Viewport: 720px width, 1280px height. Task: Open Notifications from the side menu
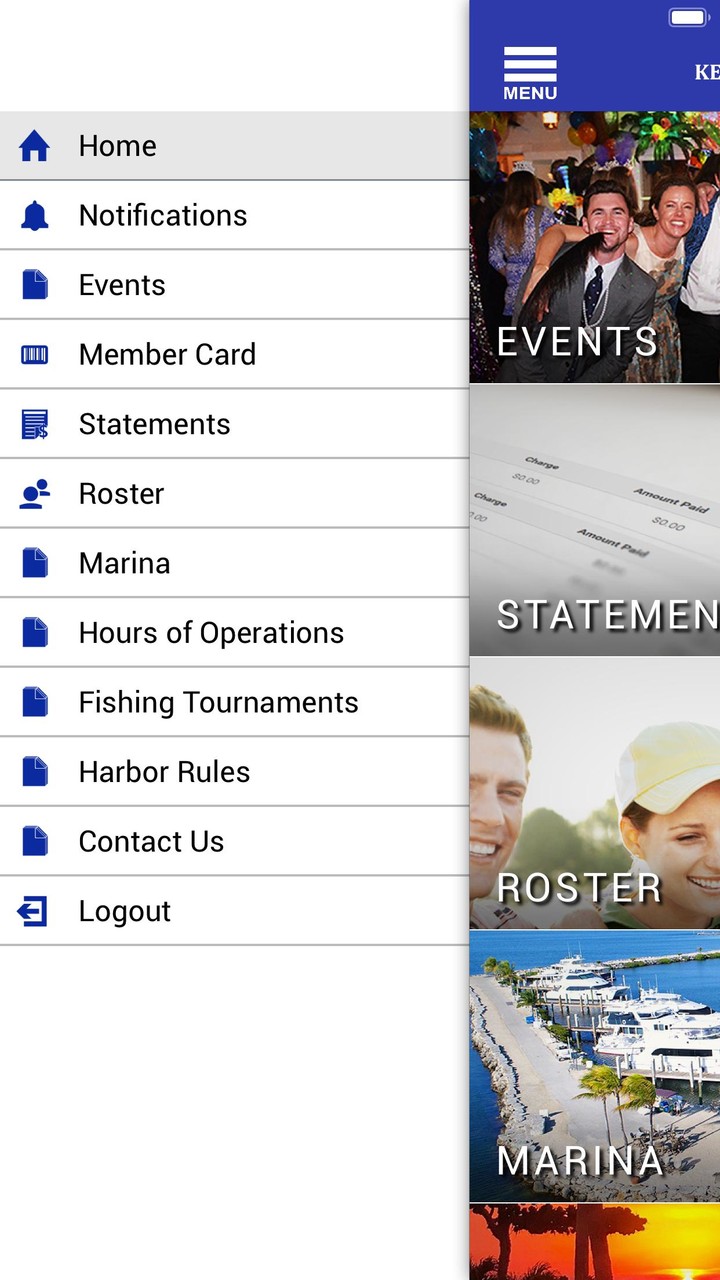pos(234,216)
